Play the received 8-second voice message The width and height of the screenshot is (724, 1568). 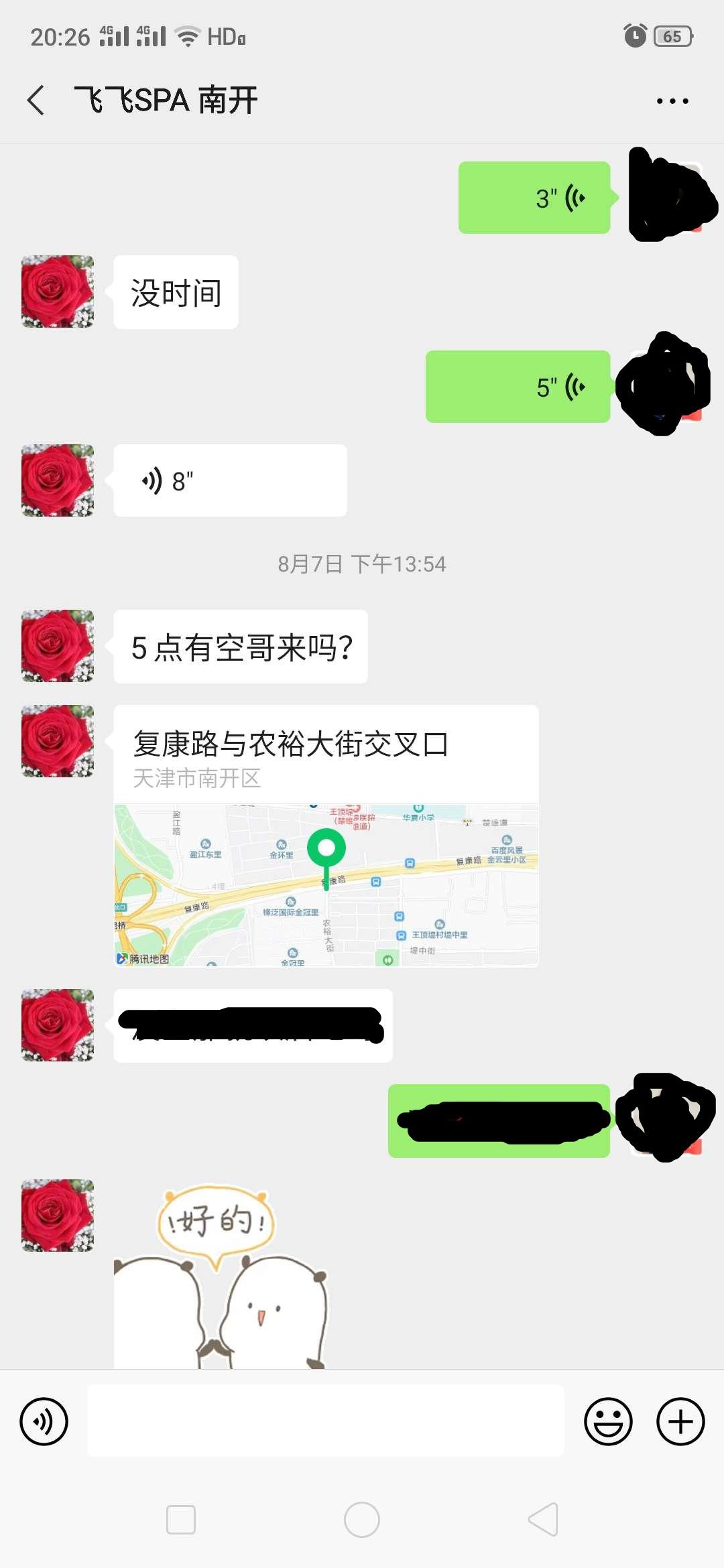(x=230, y=480)
